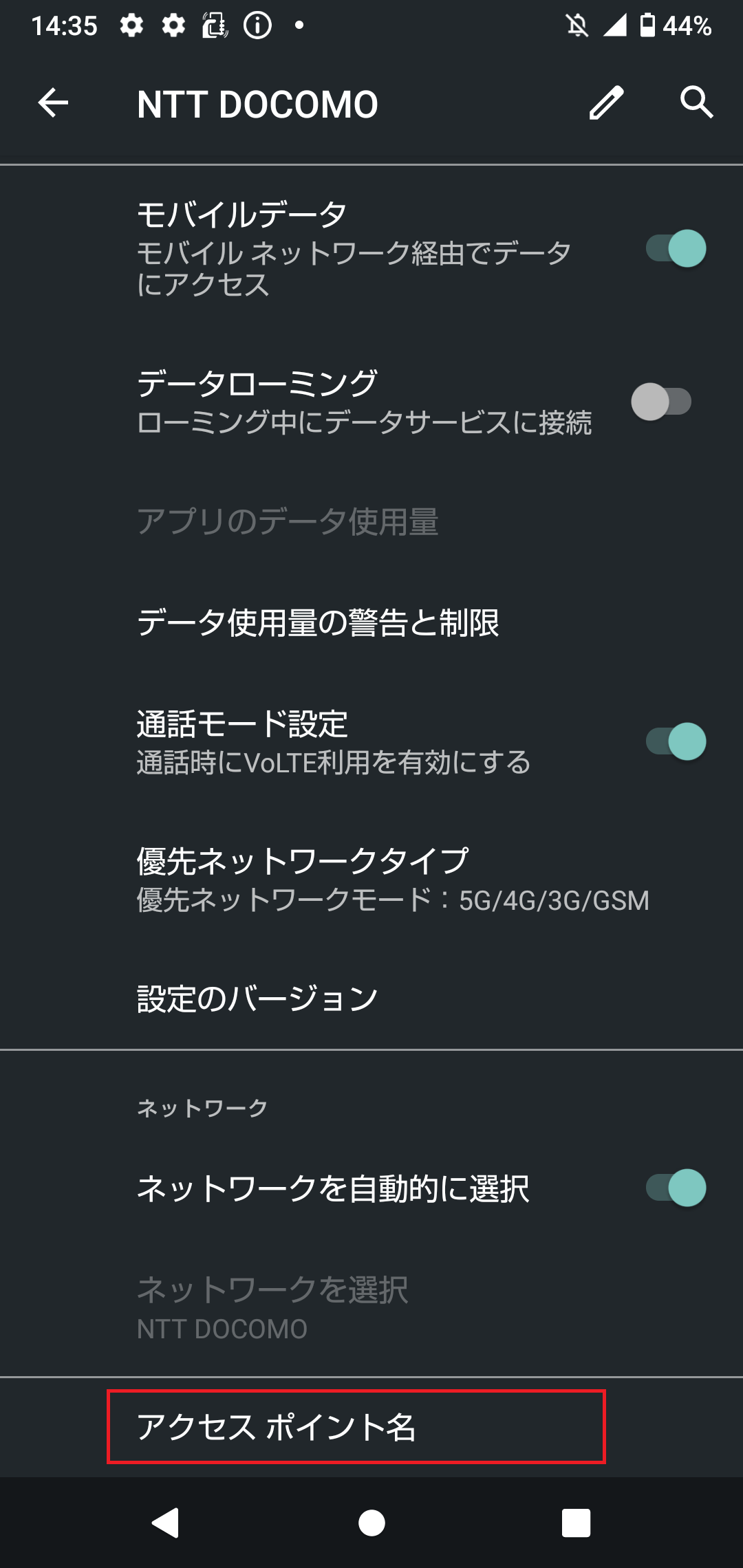Open the search magnifier icon
The height and width of the screenshot is (1568, 743).
pyautogui.click(x=697, y=103)
